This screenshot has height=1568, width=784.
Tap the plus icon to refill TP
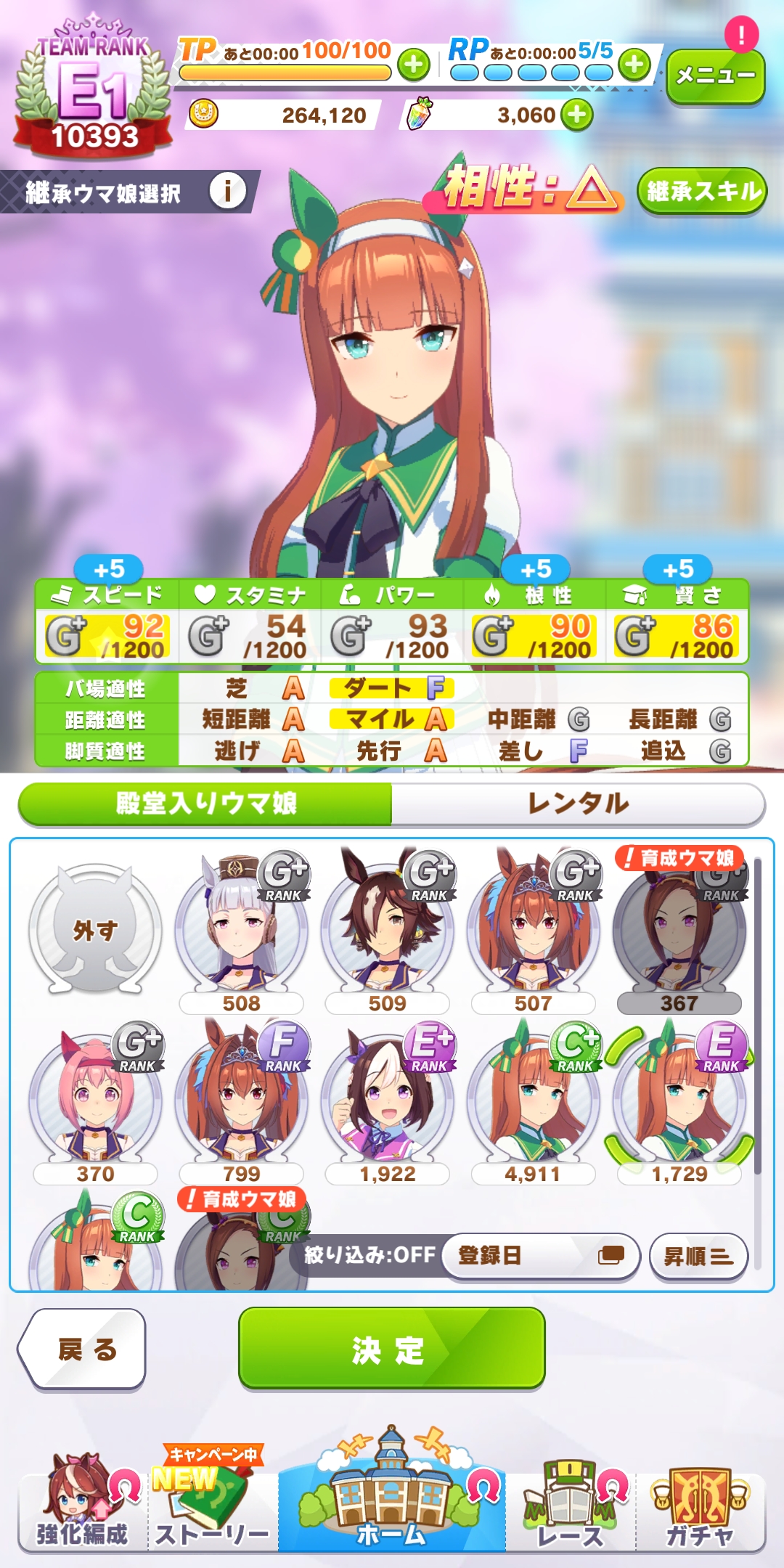[414, 65]
